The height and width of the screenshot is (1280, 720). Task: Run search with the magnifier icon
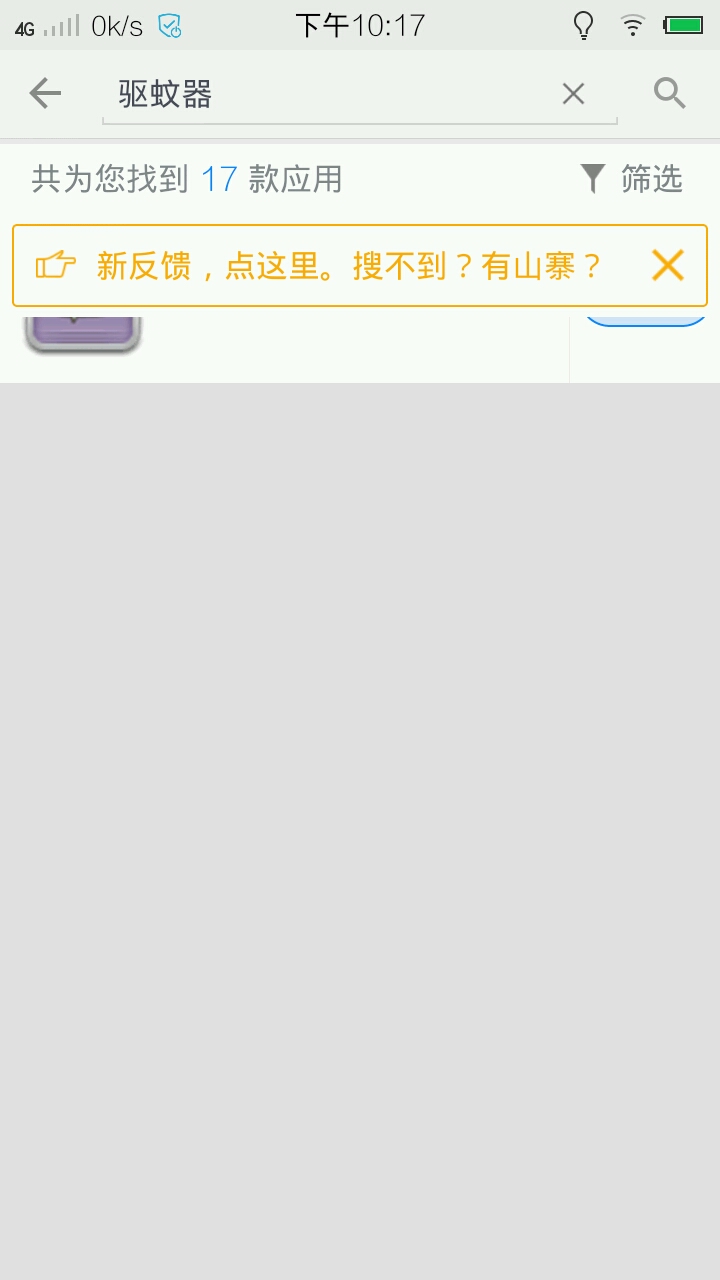click(669, 94)
